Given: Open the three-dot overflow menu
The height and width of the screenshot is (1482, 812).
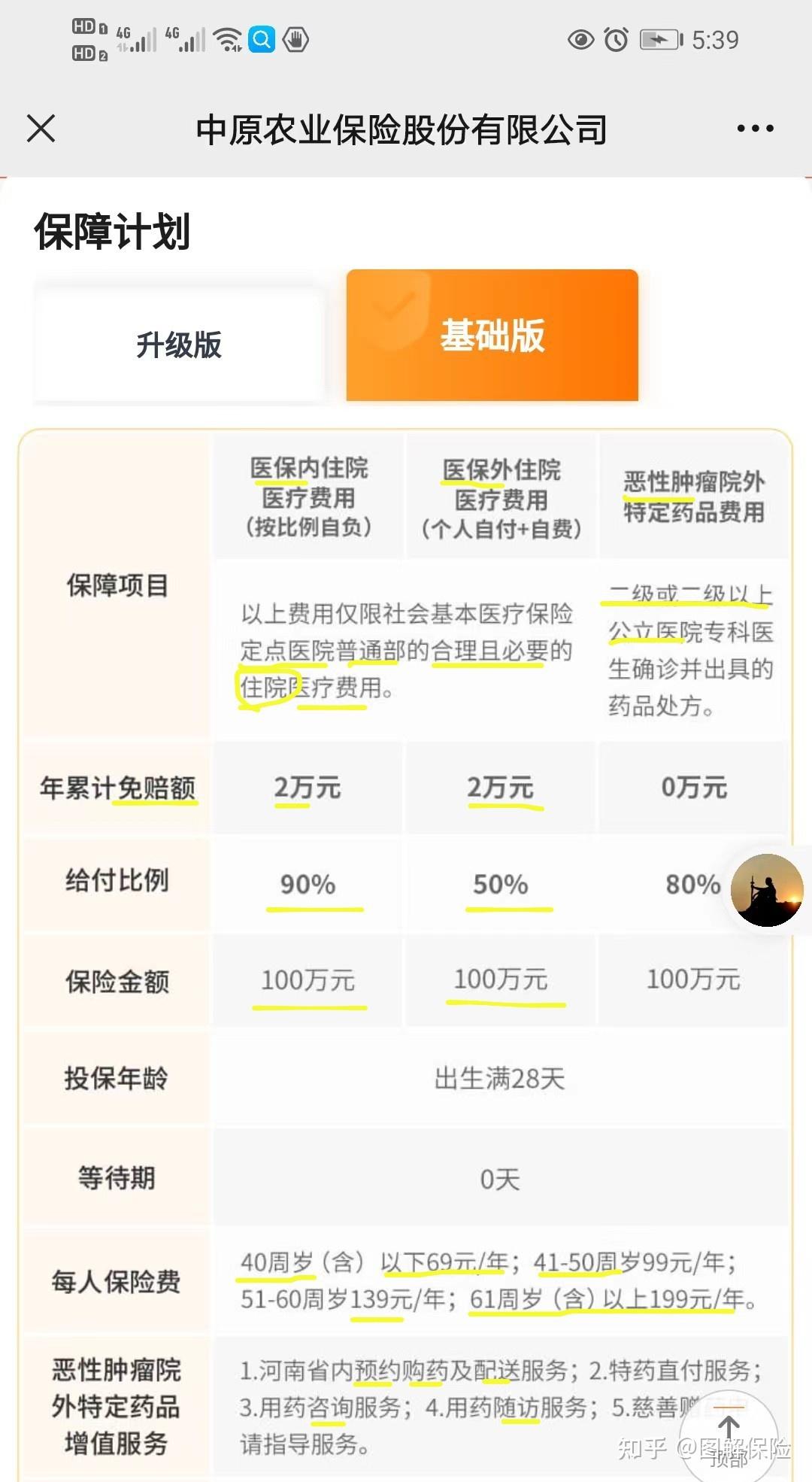Looking at the screenshot, I should coord(755,129).
